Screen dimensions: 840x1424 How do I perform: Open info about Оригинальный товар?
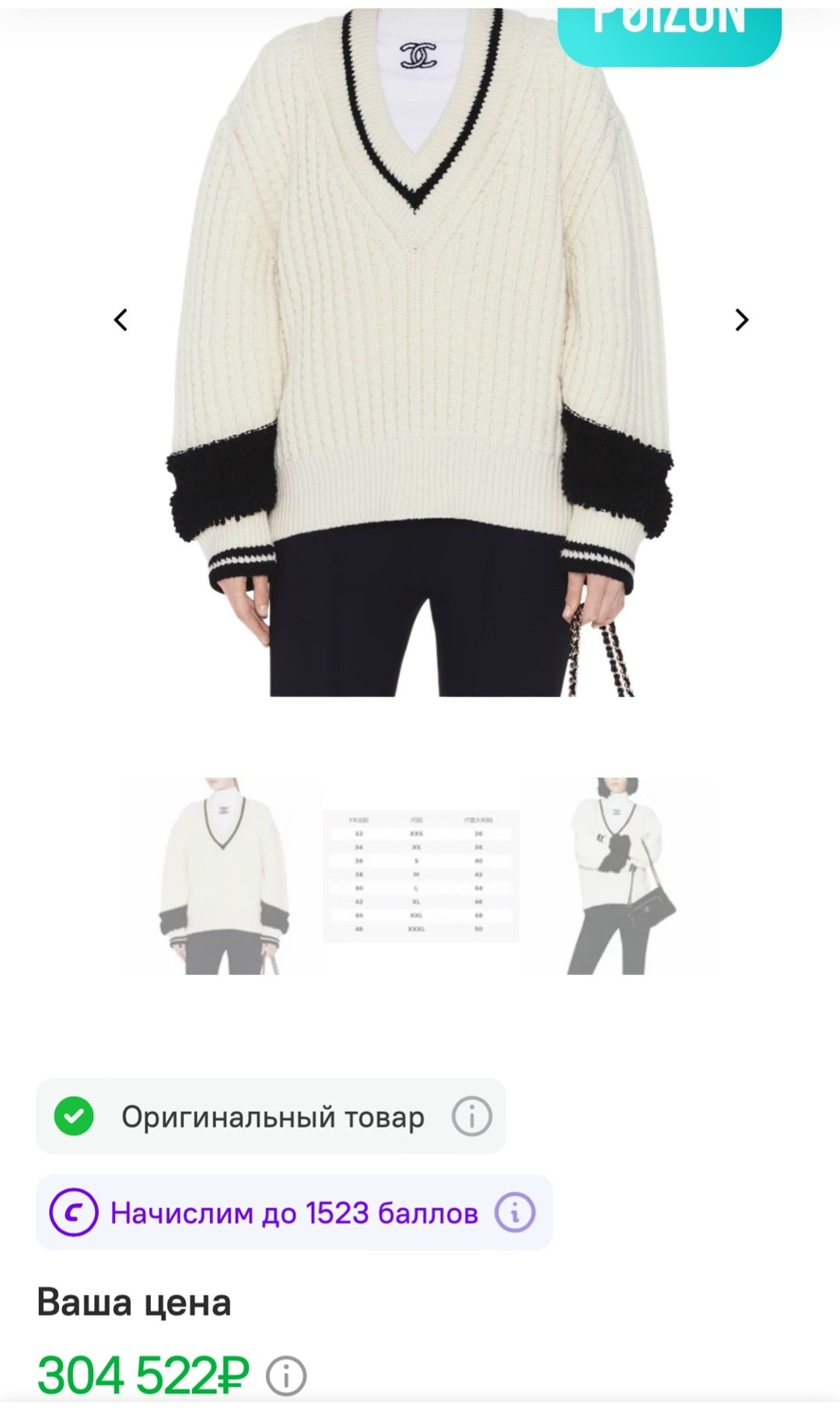(x=472, y=1117)
